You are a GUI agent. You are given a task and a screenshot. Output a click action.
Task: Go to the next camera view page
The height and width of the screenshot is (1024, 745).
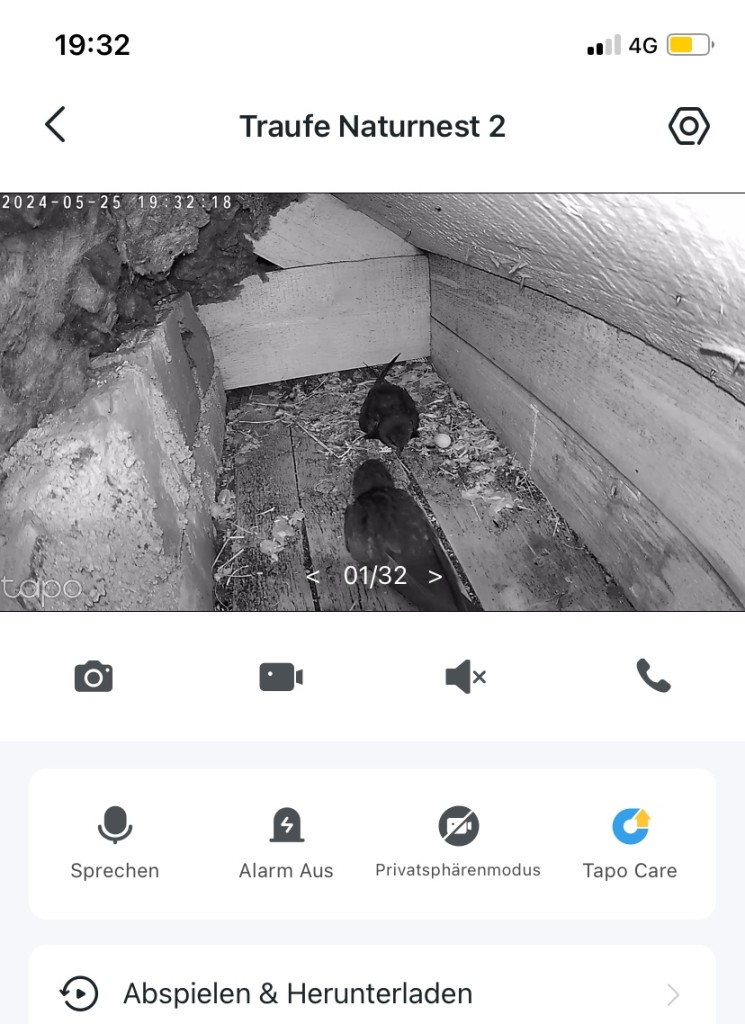pos(433,576)
